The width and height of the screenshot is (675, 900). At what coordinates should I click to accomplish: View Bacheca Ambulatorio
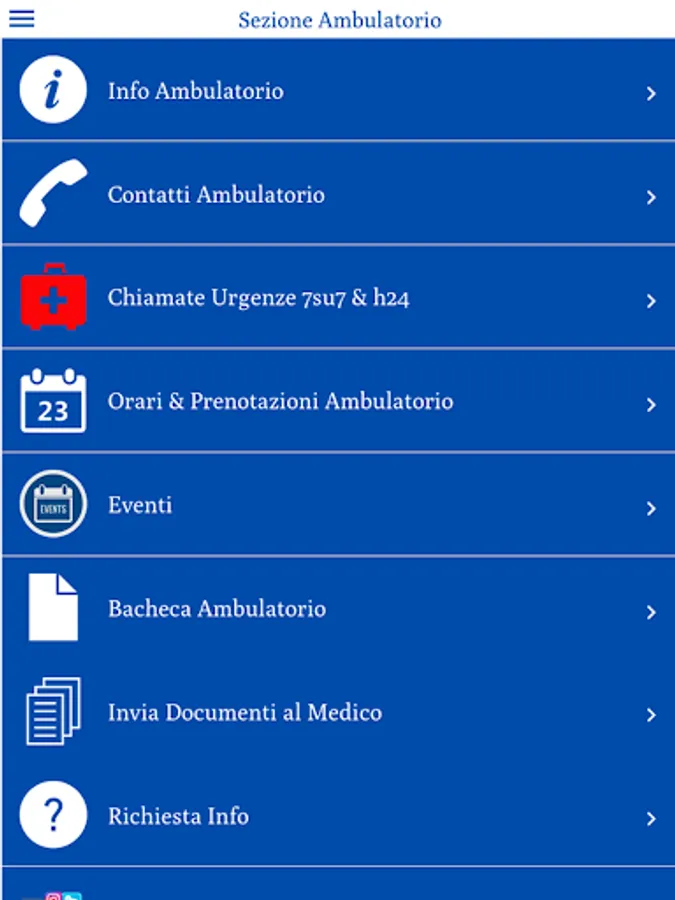pyautogui.click(x=339, y=608)
